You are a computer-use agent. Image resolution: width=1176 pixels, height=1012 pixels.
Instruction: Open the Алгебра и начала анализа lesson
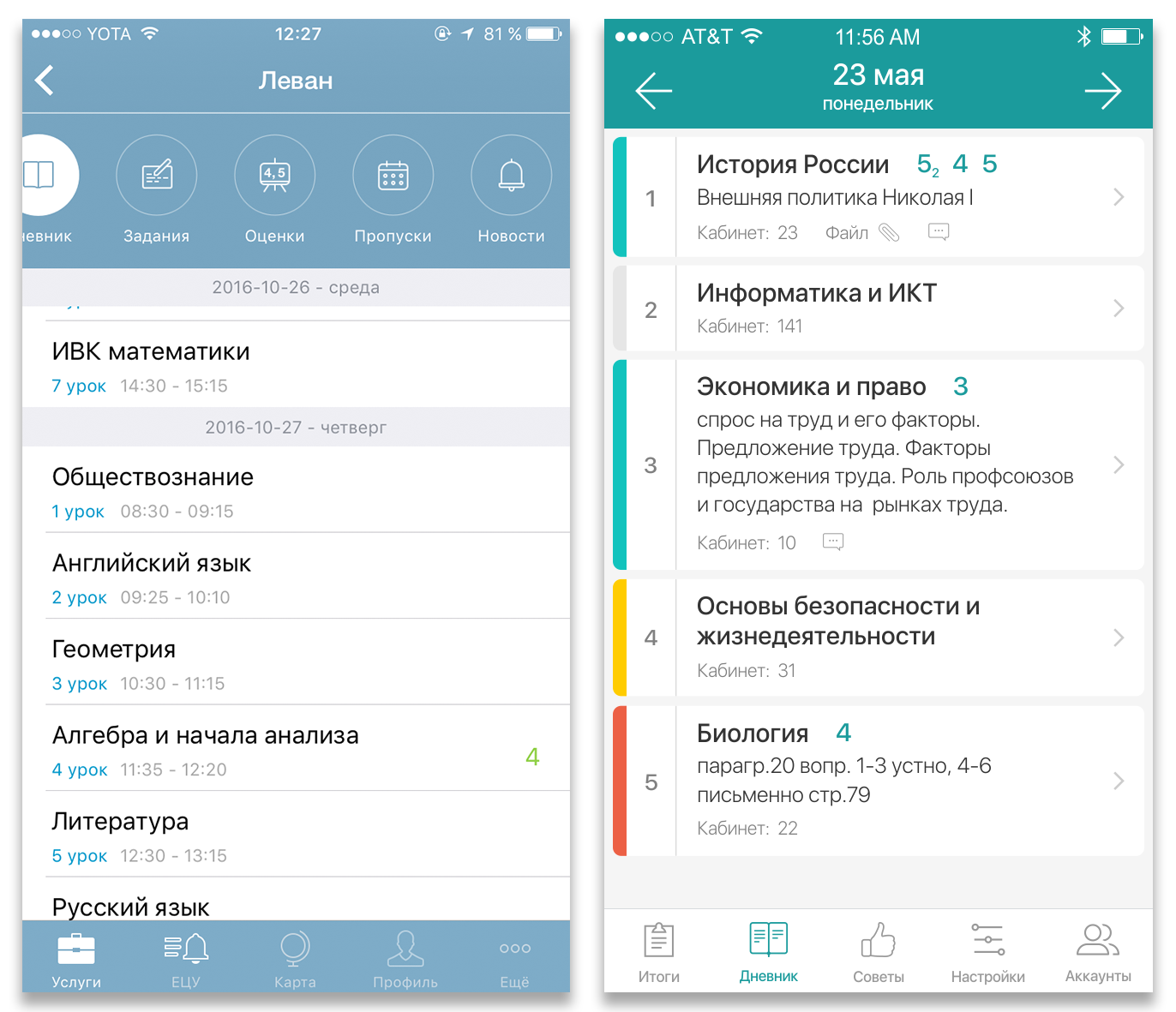point(296,750)
